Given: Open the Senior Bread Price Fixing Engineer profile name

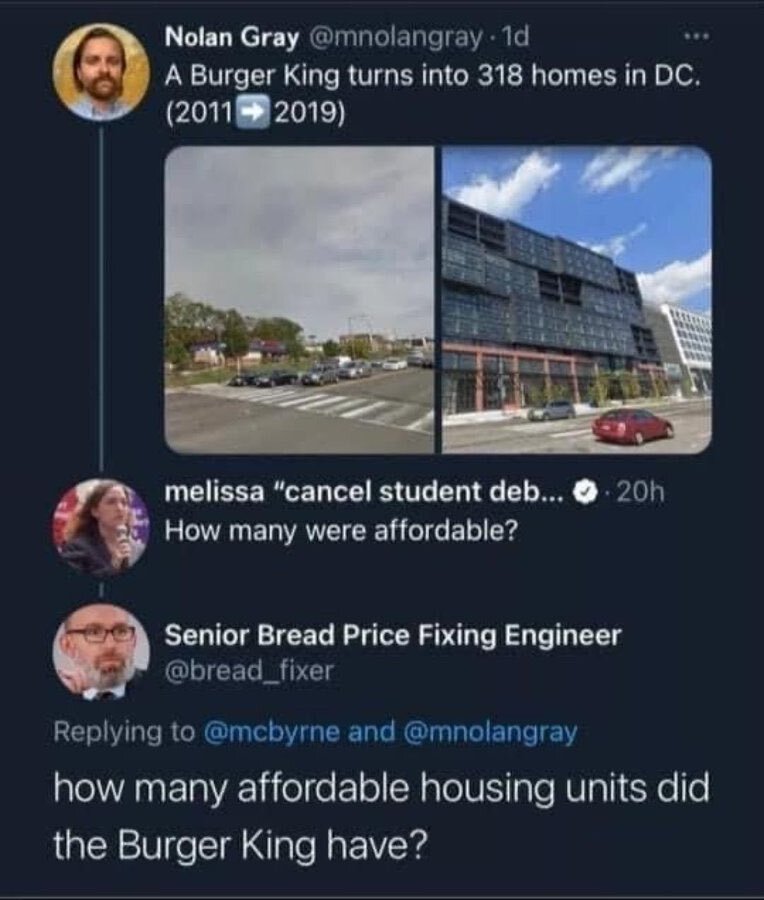Looking at the screenshot, I should pyautogui.click(x=392, y=635).
